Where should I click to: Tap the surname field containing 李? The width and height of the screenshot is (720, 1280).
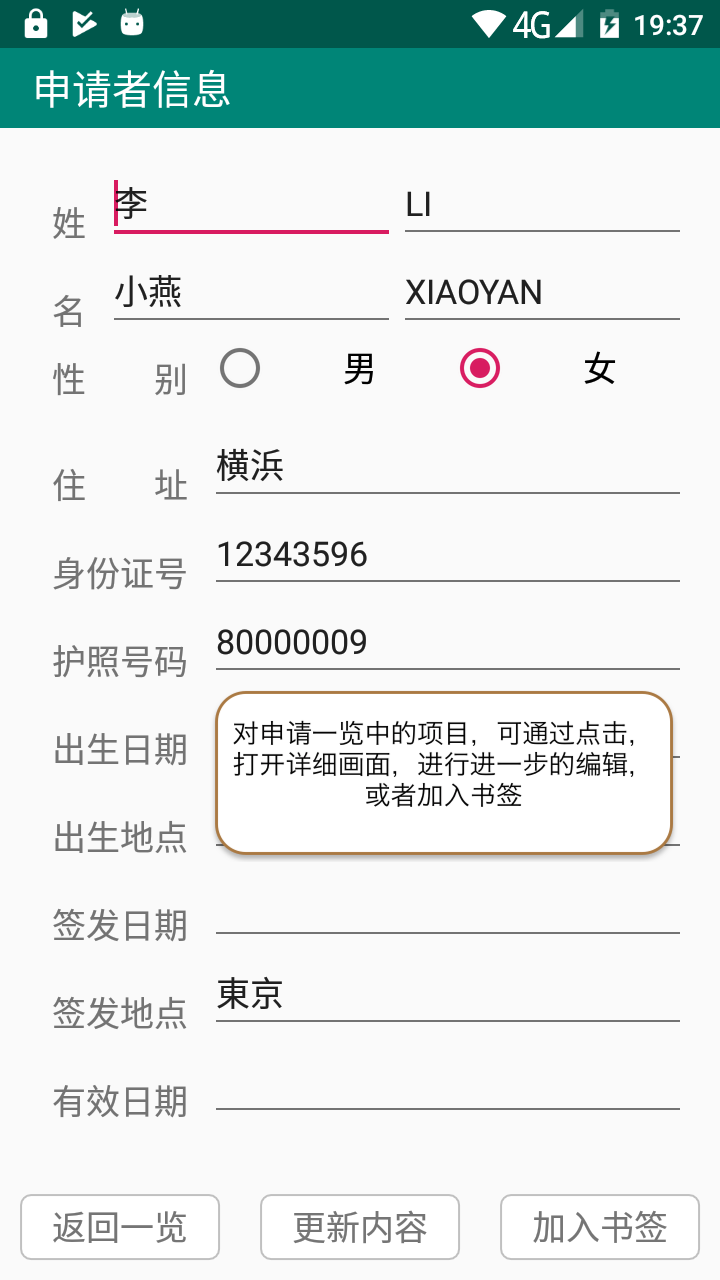251,205
